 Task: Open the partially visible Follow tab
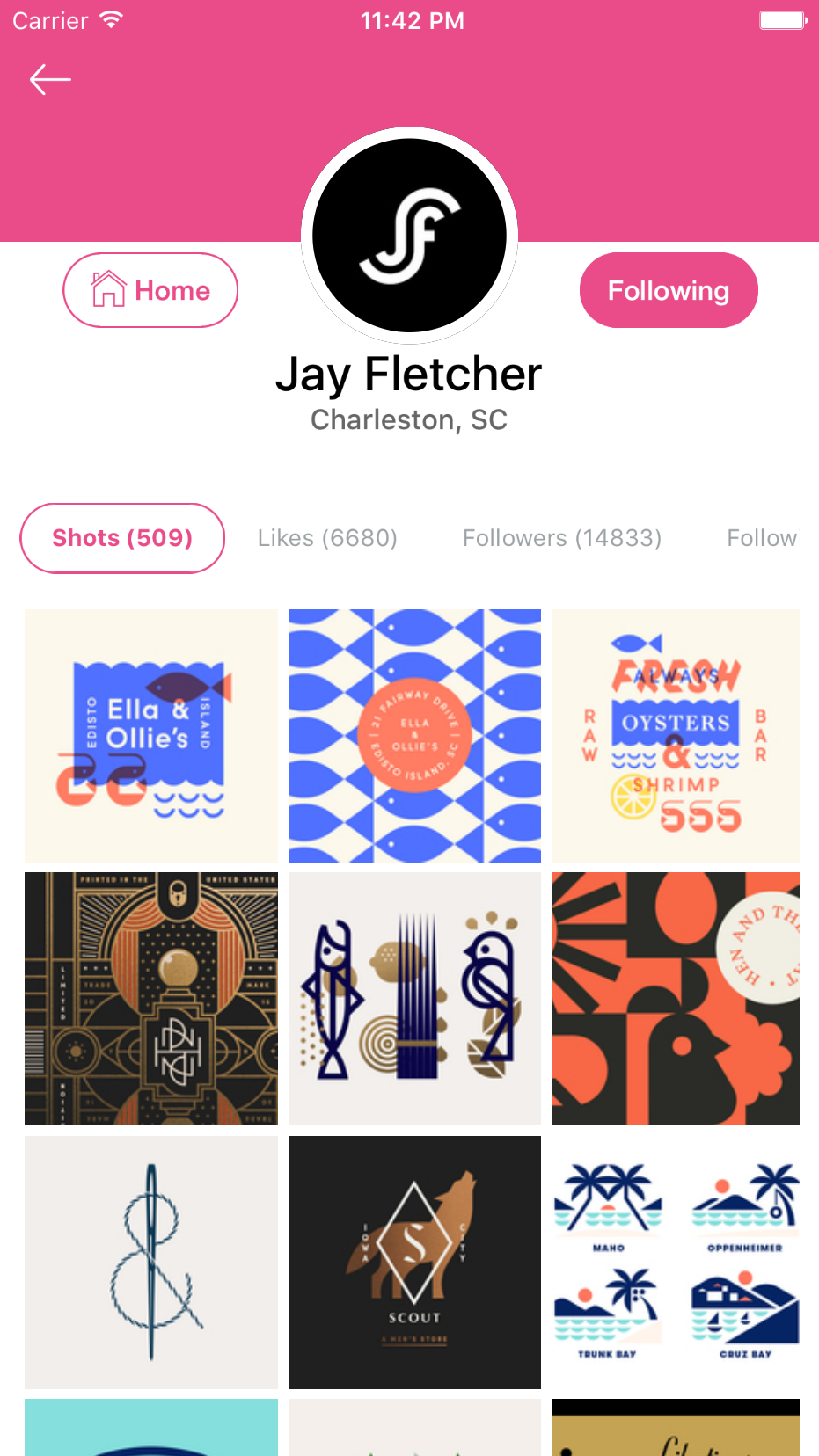pyautogui.click(x=762, y=538)
